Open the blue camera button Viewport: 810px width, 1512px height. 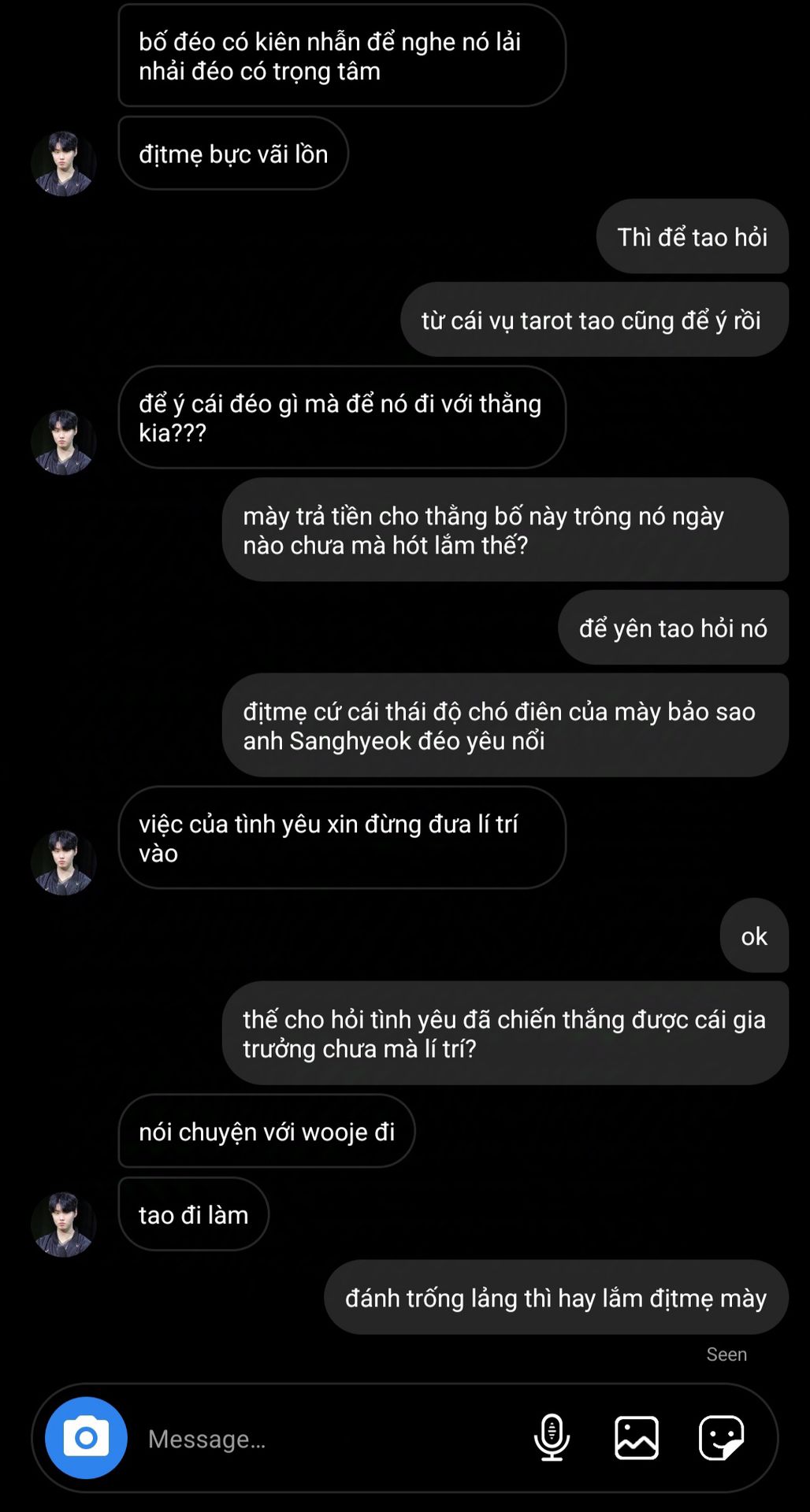coord(86,1437)
